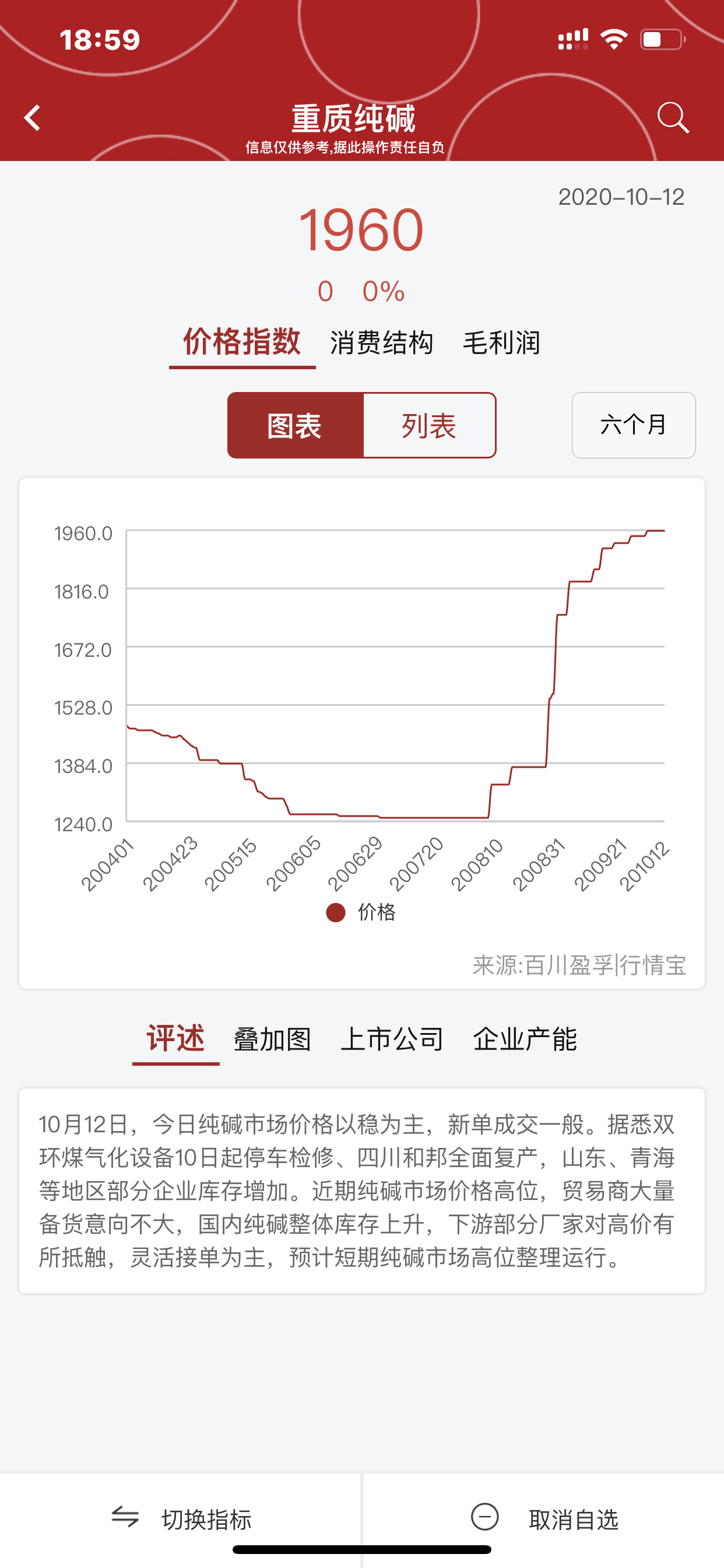View the 企业产能 tab

(x=525, y=1039)
